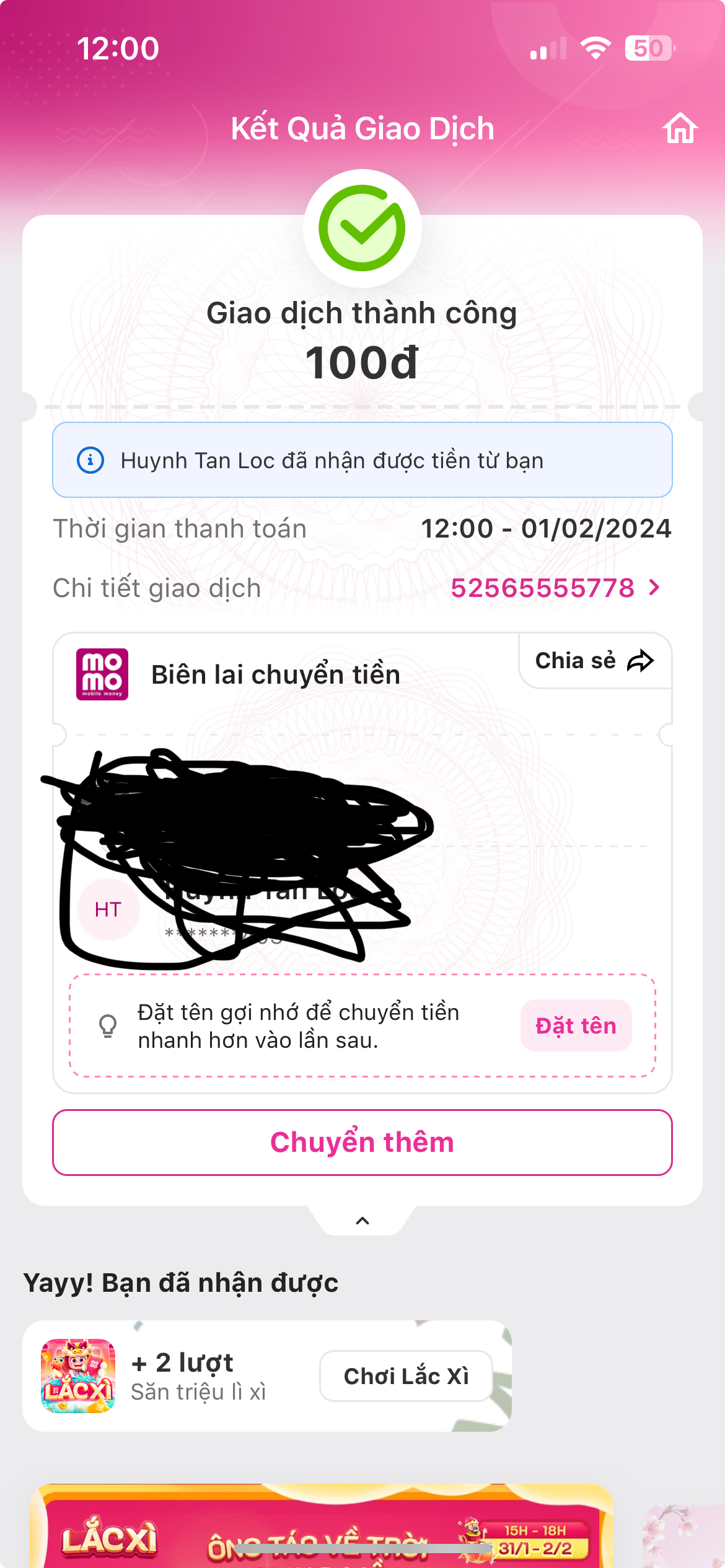This screenshot has width=725, height=1568.
Task: Tap Đặt tên to set a nickname
Action: pyautogui.click(x=576, y=1026)
